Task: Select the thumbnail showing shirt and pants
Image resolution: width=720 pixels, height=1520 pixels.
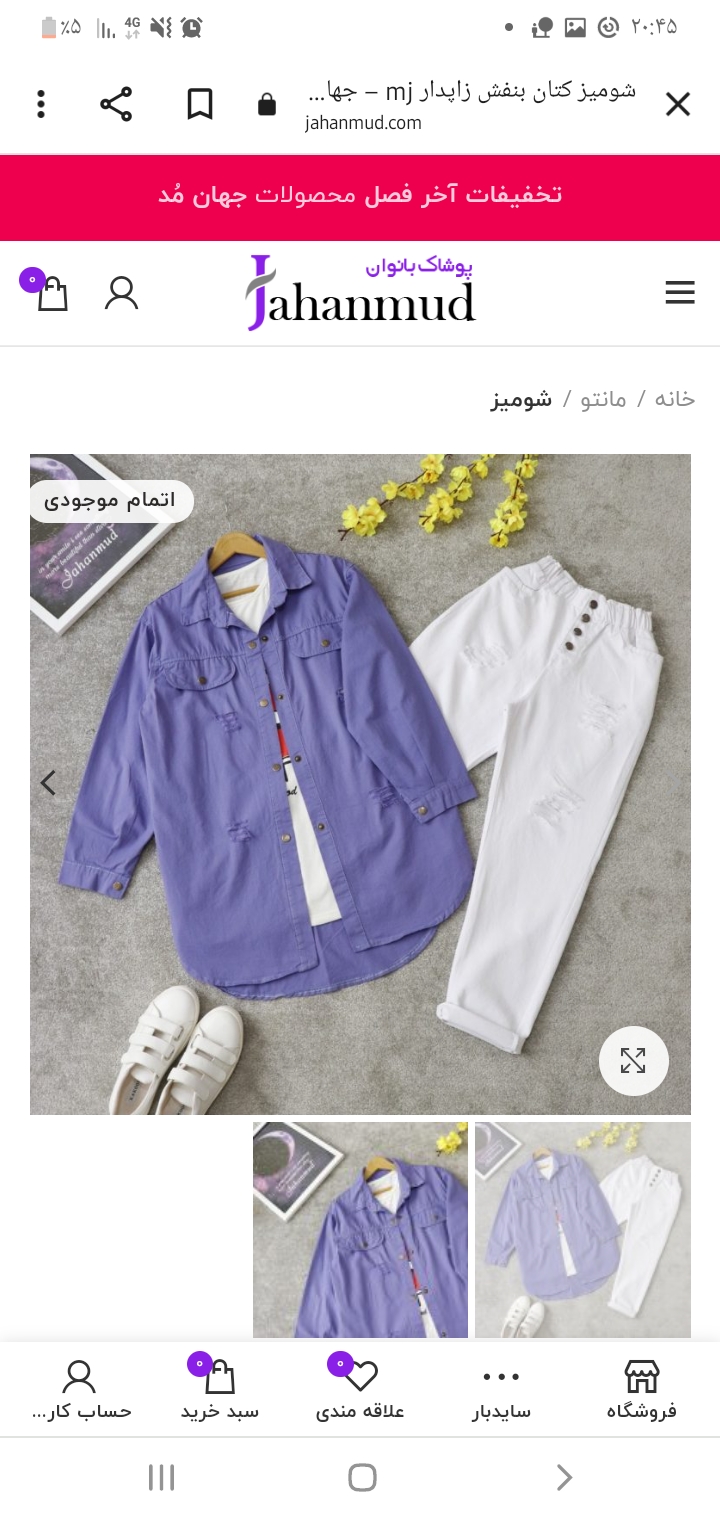Action: [x=582, y=1229]
